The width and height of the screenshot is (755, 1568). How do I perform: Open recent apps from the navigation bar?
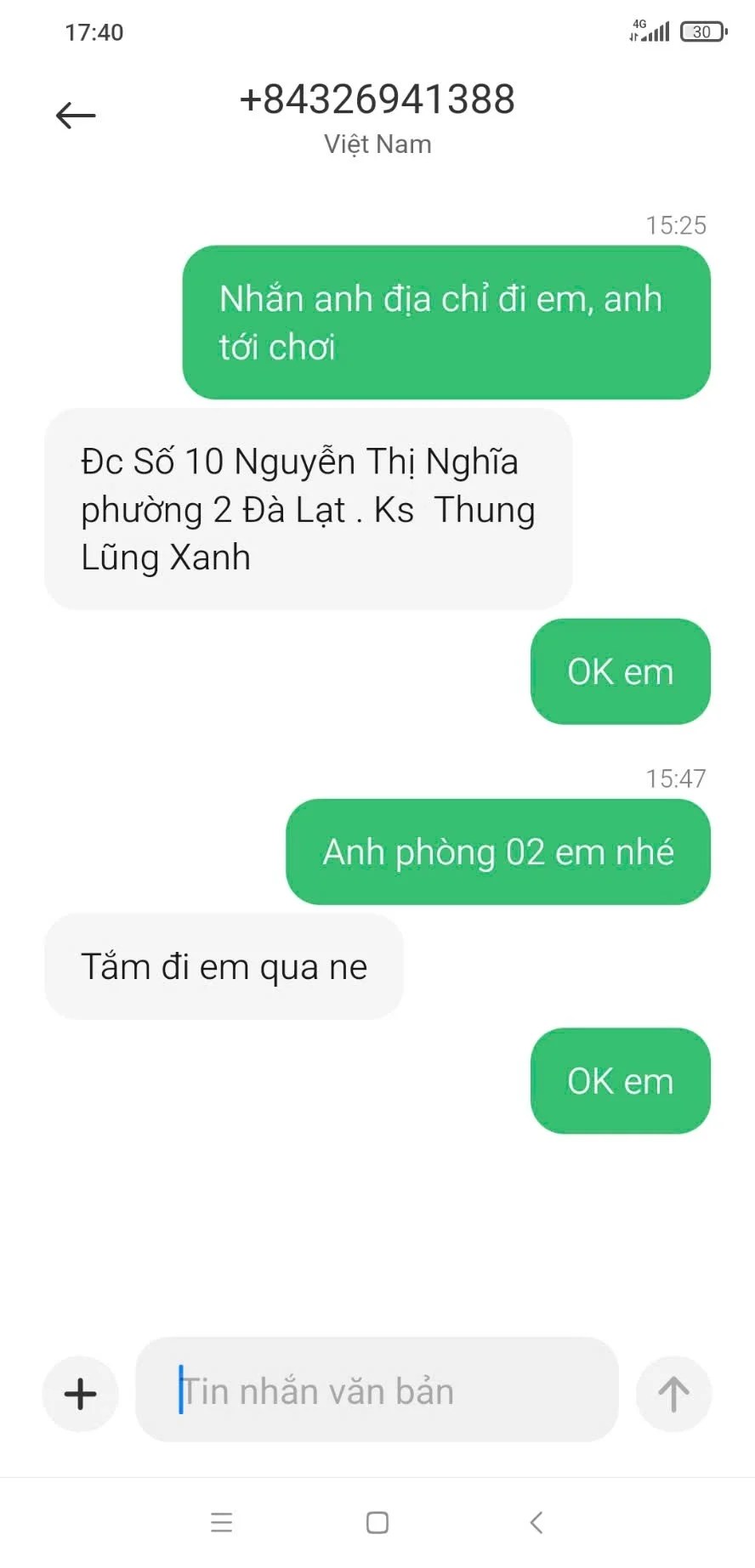(x=221, y=1521)
